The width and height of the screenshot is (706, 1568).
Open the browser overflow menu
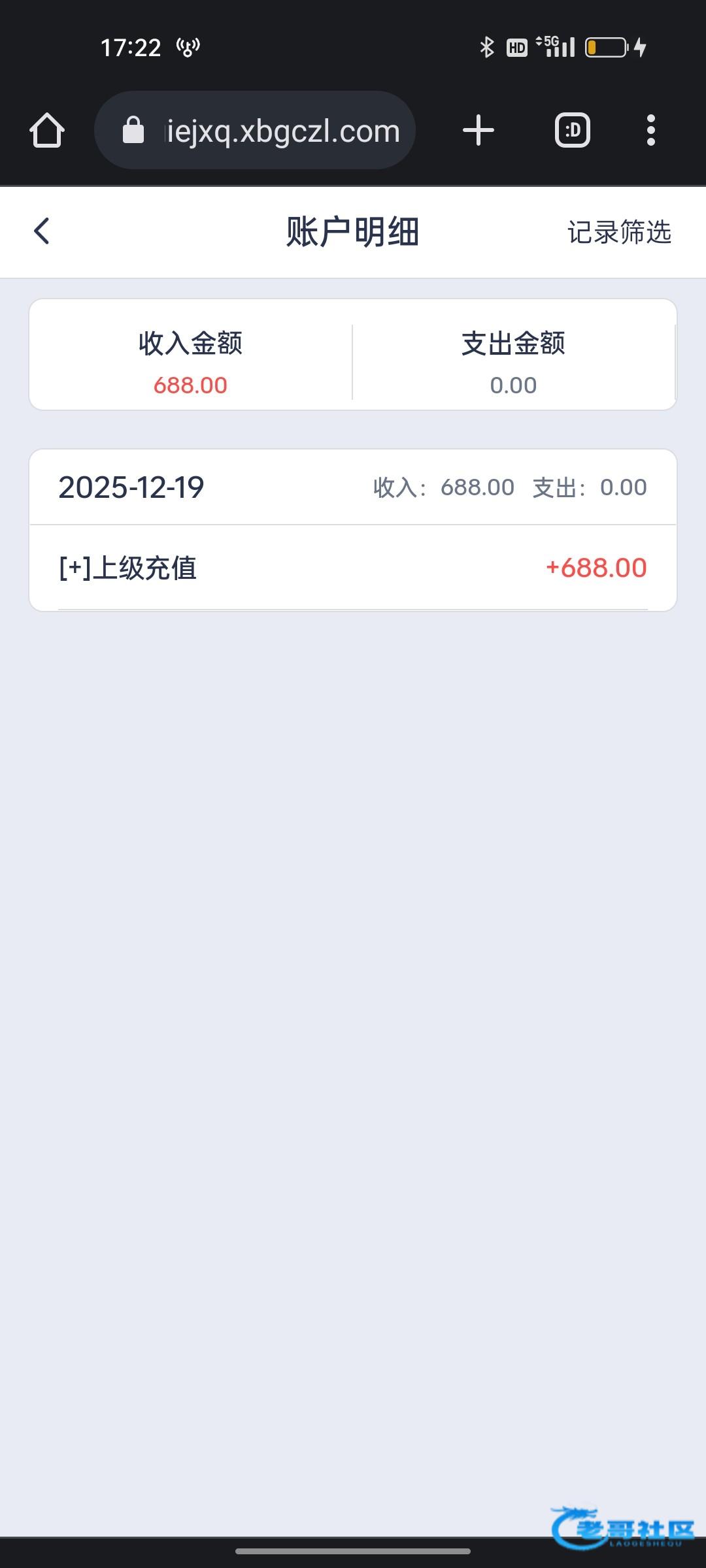[x=650, y=130]
